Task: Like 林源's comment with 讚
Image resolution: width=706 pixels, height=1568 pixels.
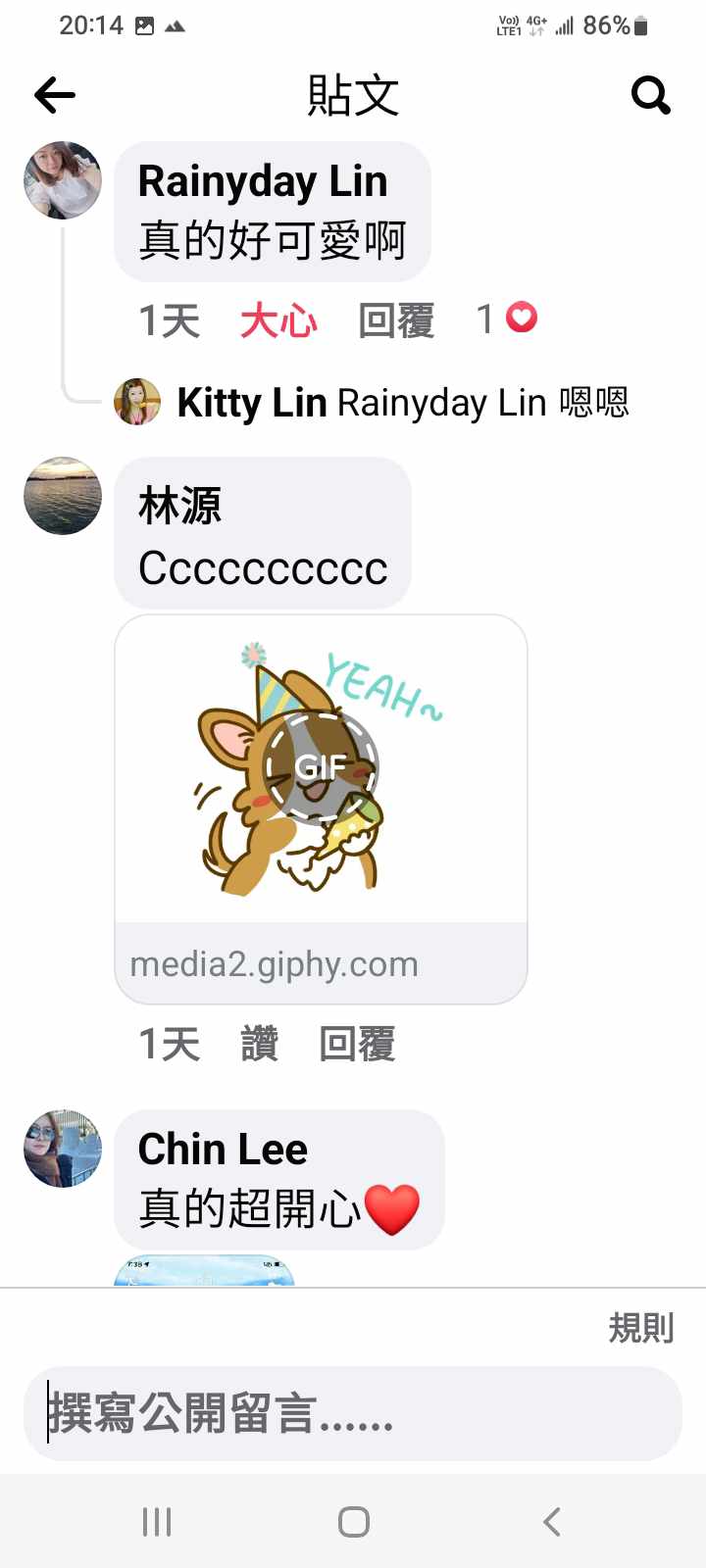Action: (x=260, y=1044)
